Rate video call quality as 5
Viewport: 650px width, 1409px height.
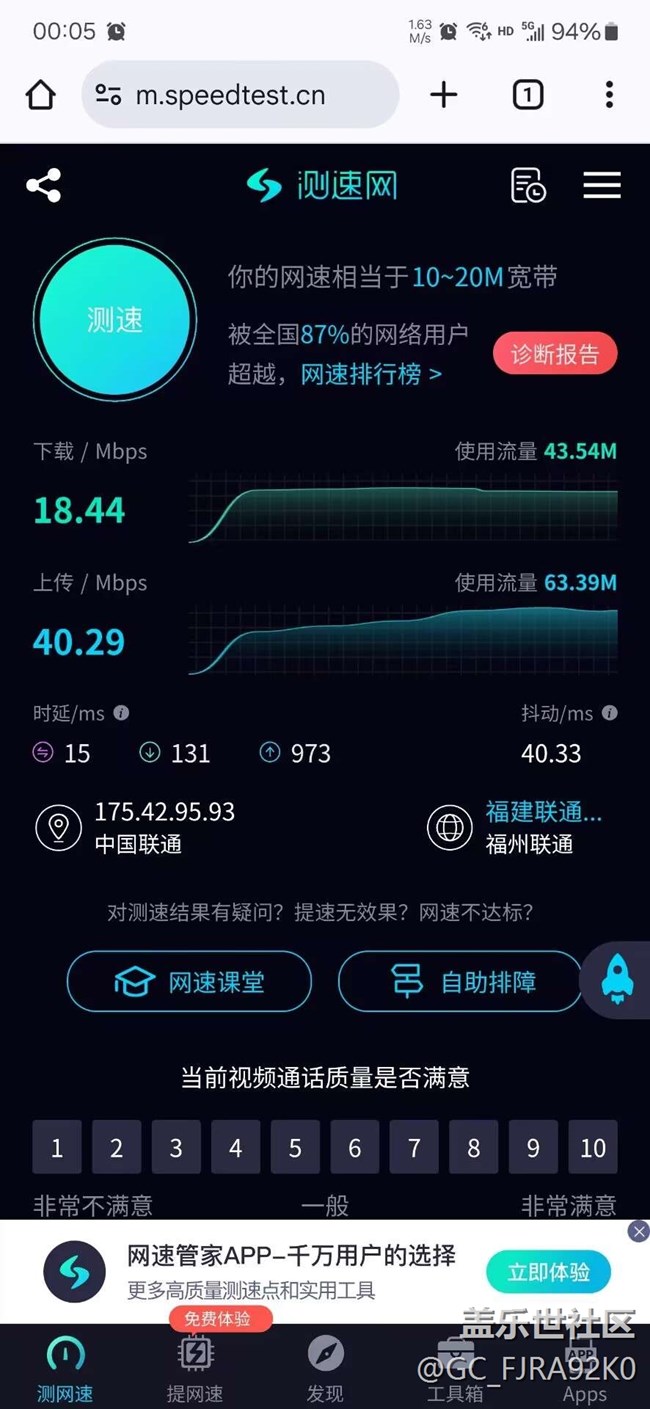pyautogui.click(x=295, y=1148)
